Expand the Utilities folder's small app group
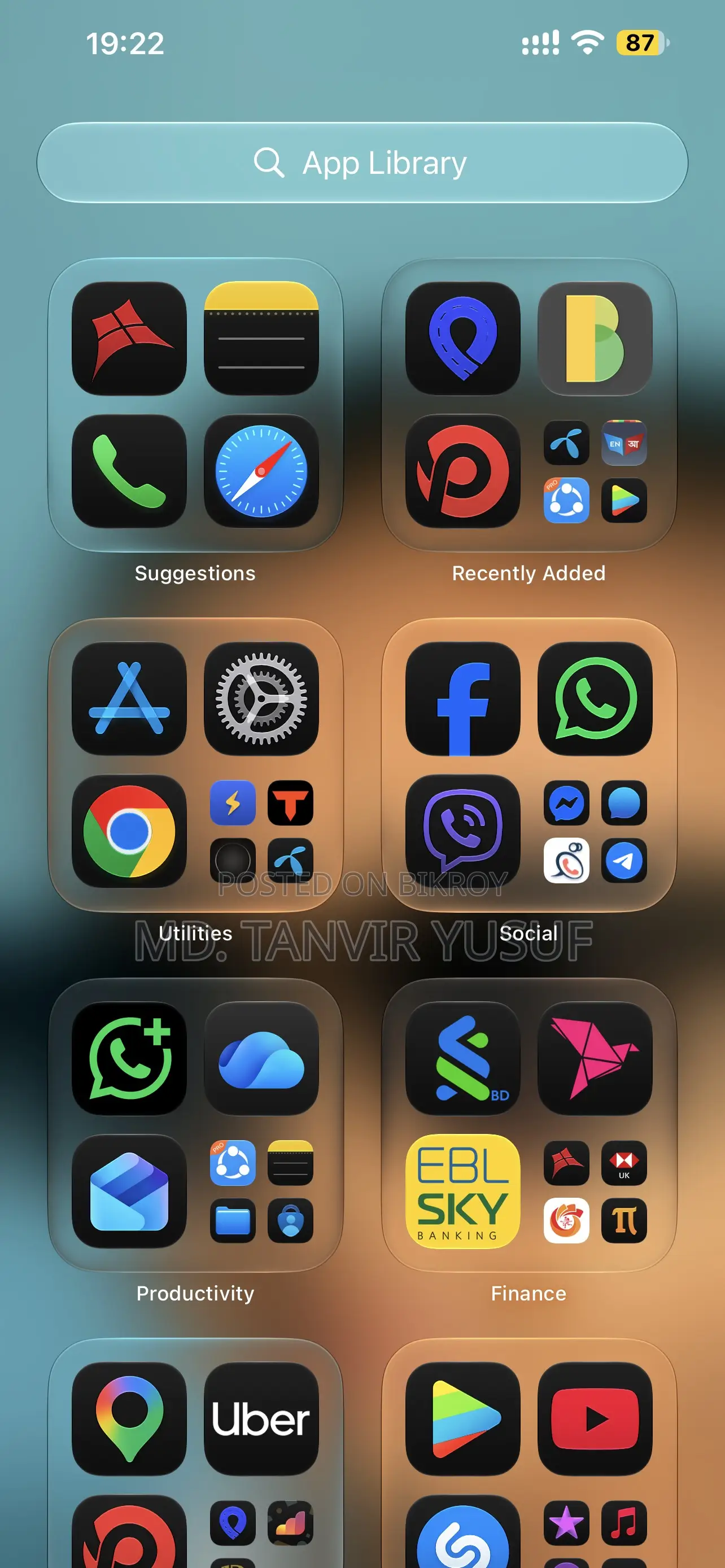 pos(261,831)
